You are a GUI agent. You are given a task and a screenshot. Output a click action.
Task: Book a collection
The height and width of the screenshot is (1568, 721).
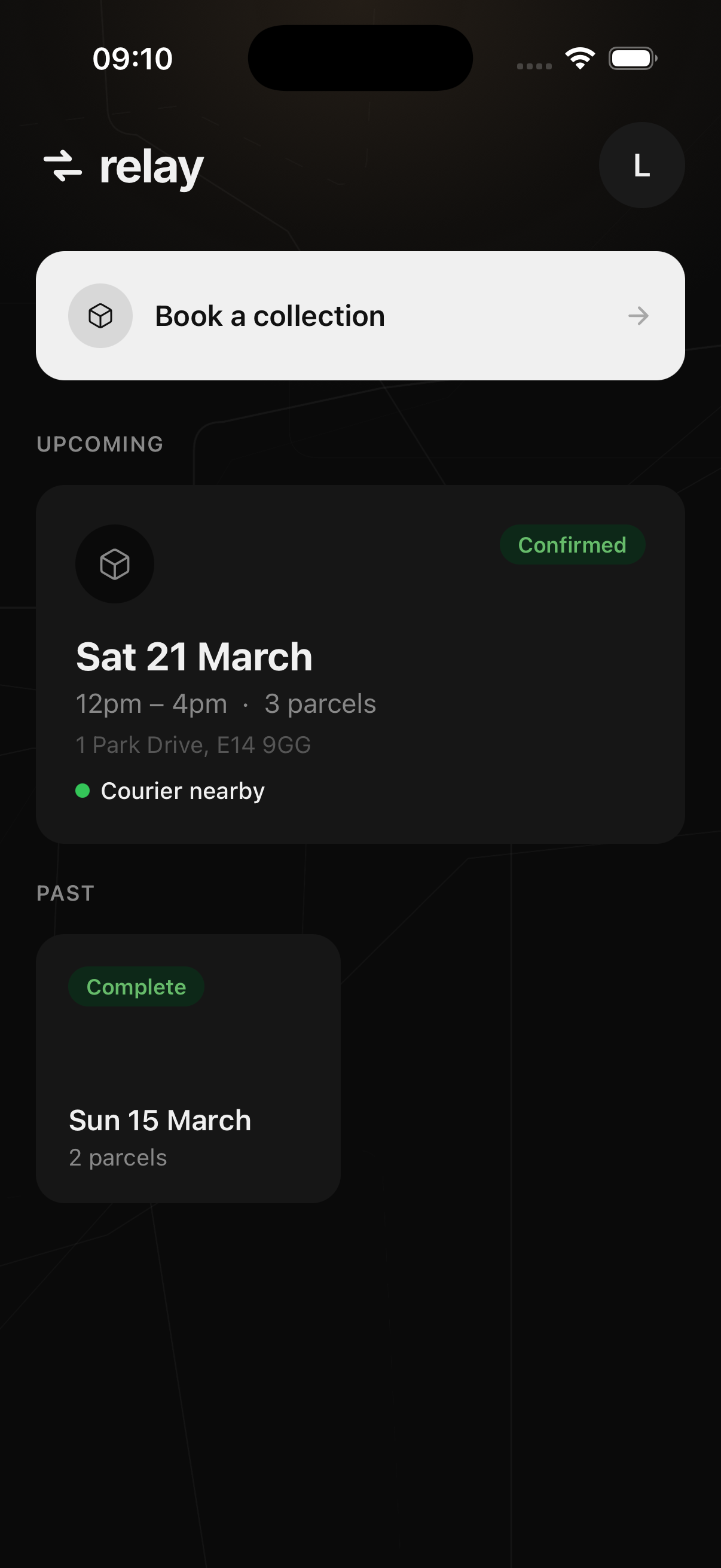click(x=360, y=316)
